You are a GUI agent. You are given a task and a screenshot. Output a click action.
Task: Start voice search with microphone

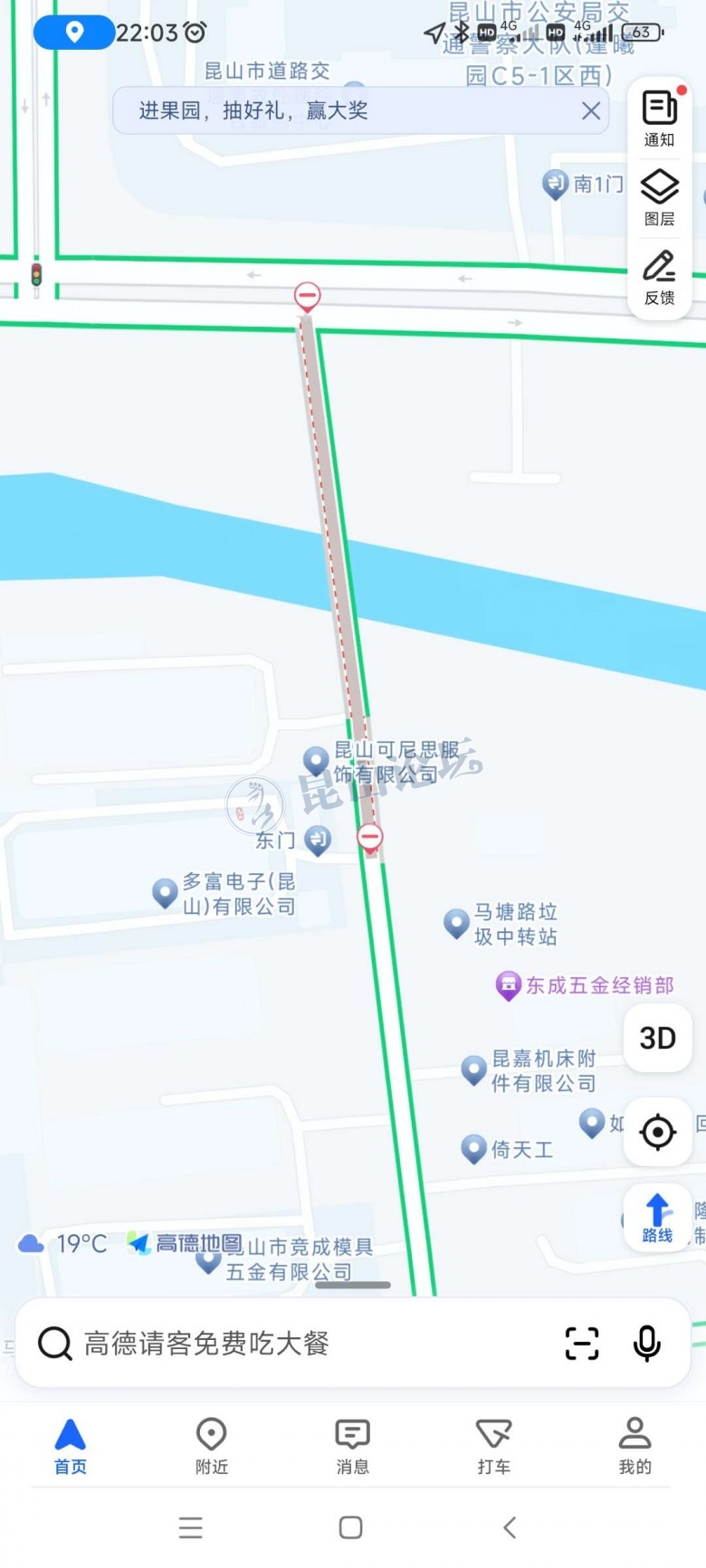646,1344
